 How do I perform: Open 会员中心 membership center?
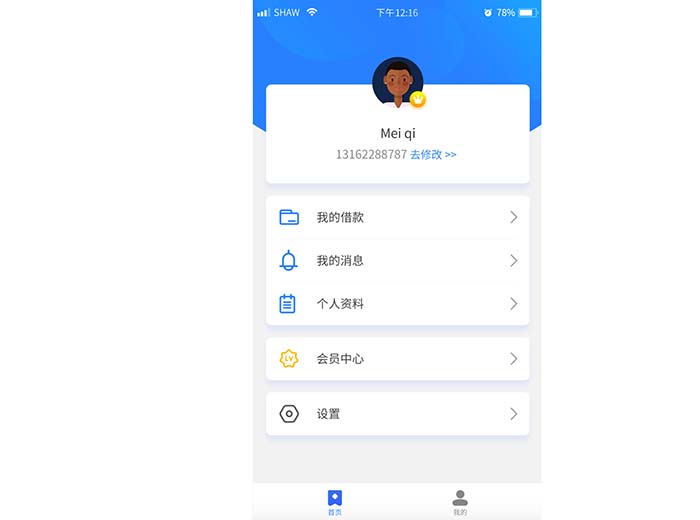(x=397, y=358)
